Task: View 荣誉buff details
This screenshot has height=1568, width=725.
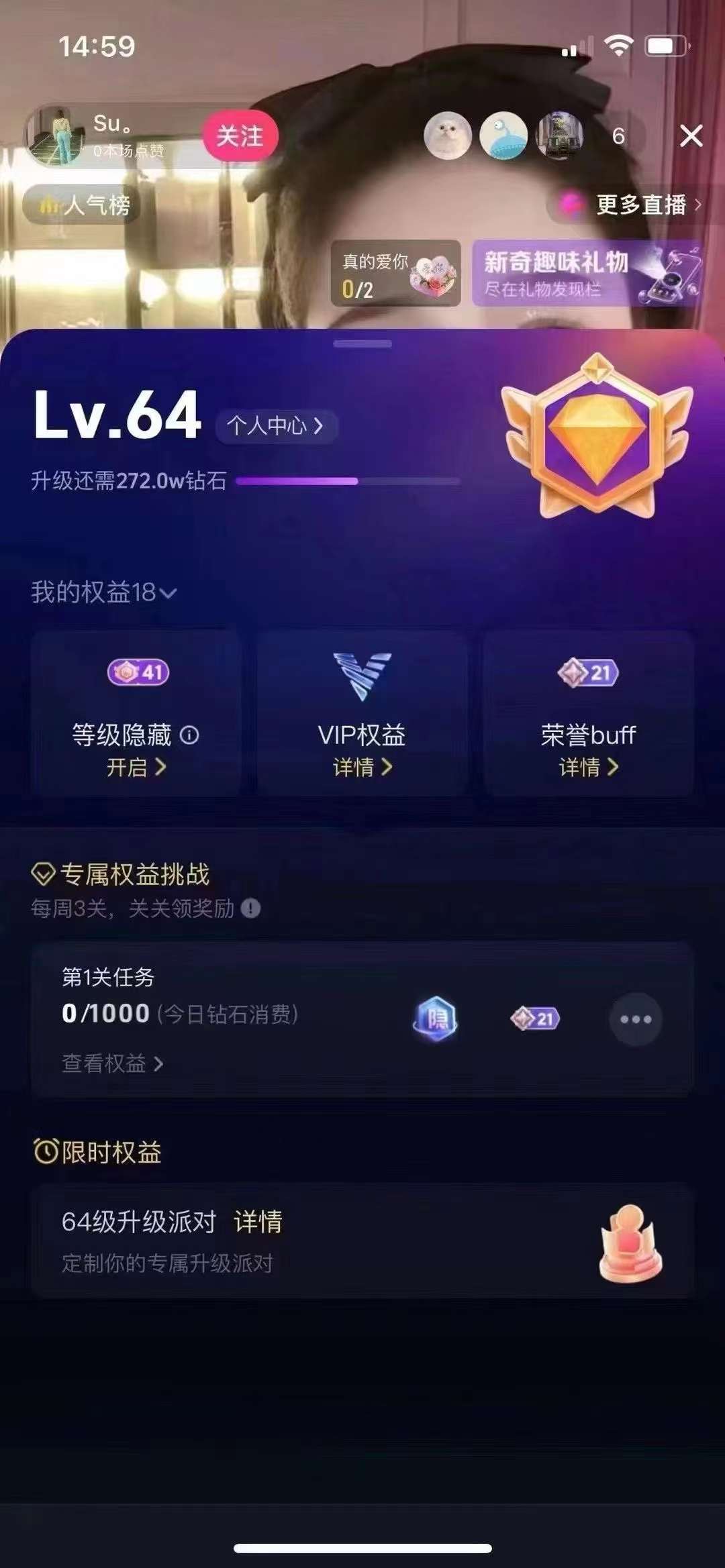Action: tap(589, 767)
